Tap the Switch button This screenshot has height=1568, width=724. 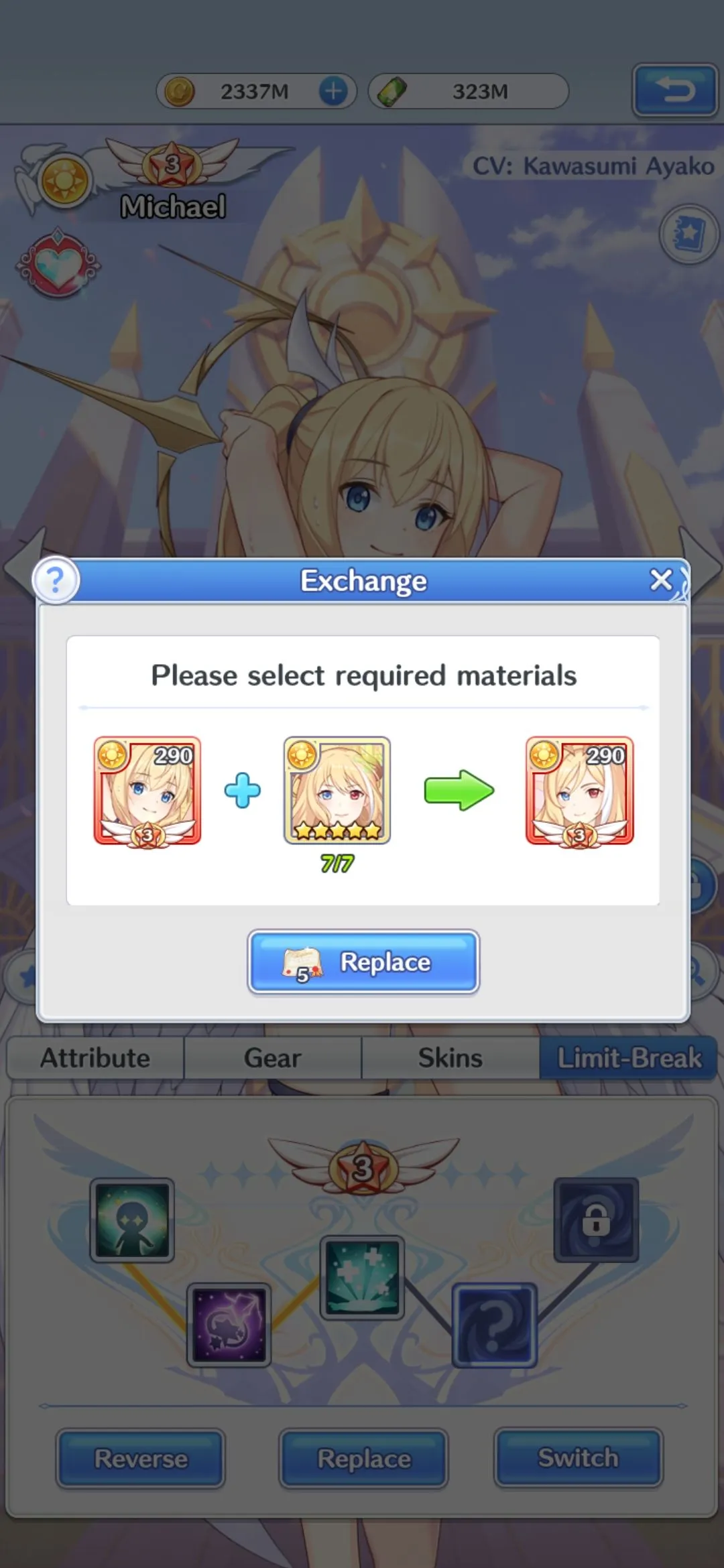[578, 1457]
